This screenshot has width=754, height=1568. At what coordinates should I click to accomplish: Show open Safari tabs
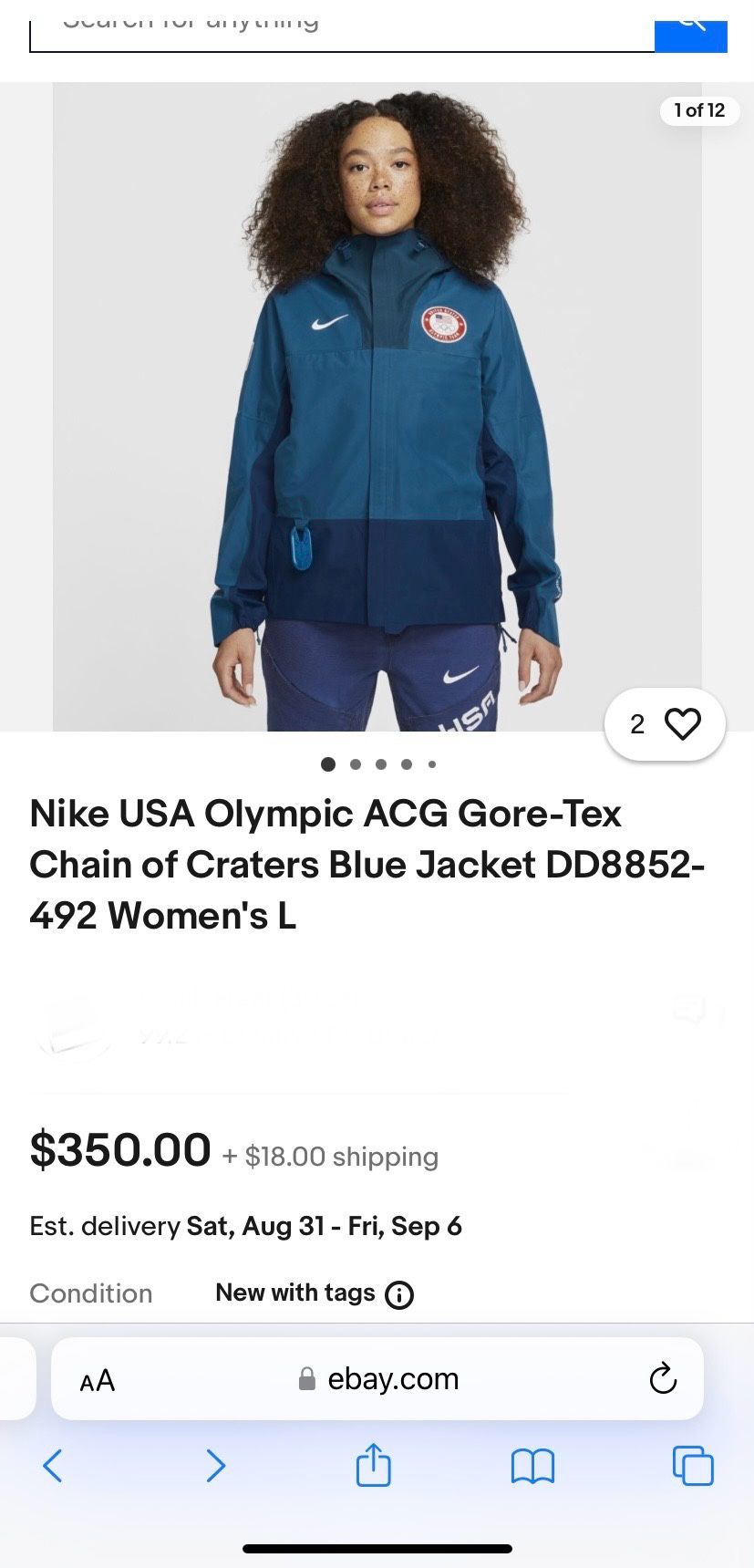(x=693, y=1466)
